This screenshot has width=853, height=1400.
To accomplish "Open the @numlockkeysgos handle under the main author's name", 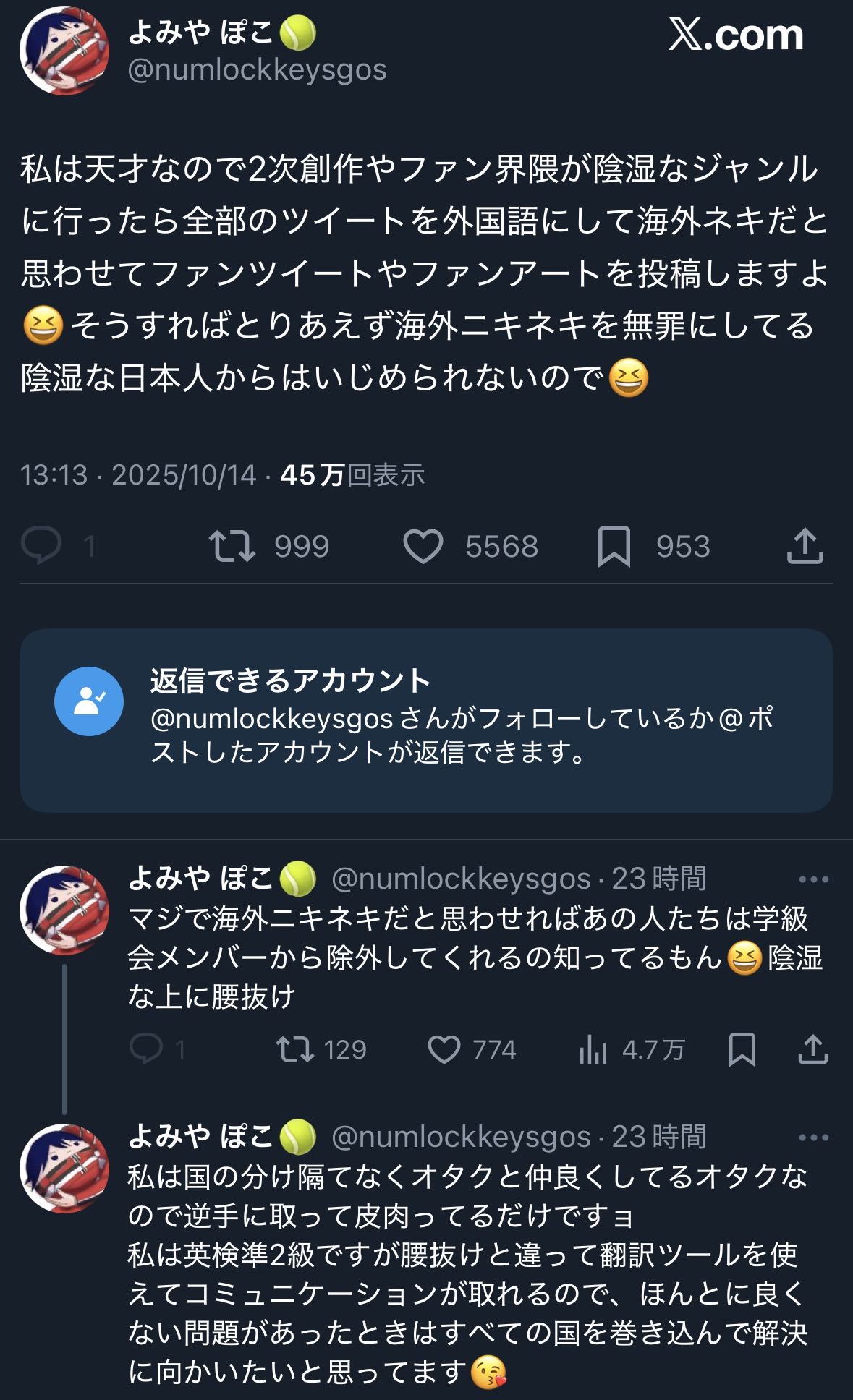I will tap(257, 69).
